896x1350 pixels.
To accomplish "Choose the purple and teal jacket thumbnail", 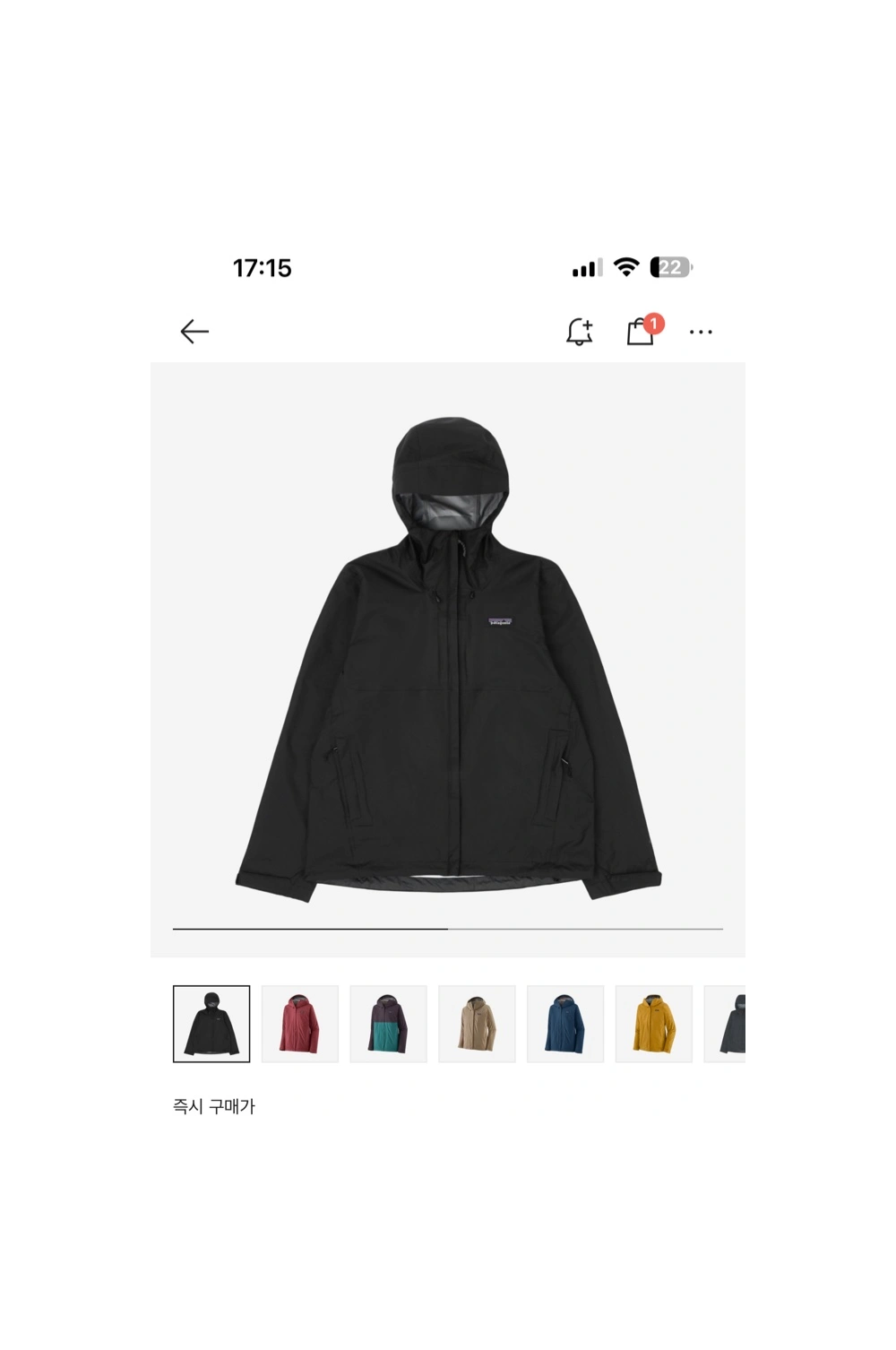I will (x=389, y=1024).
